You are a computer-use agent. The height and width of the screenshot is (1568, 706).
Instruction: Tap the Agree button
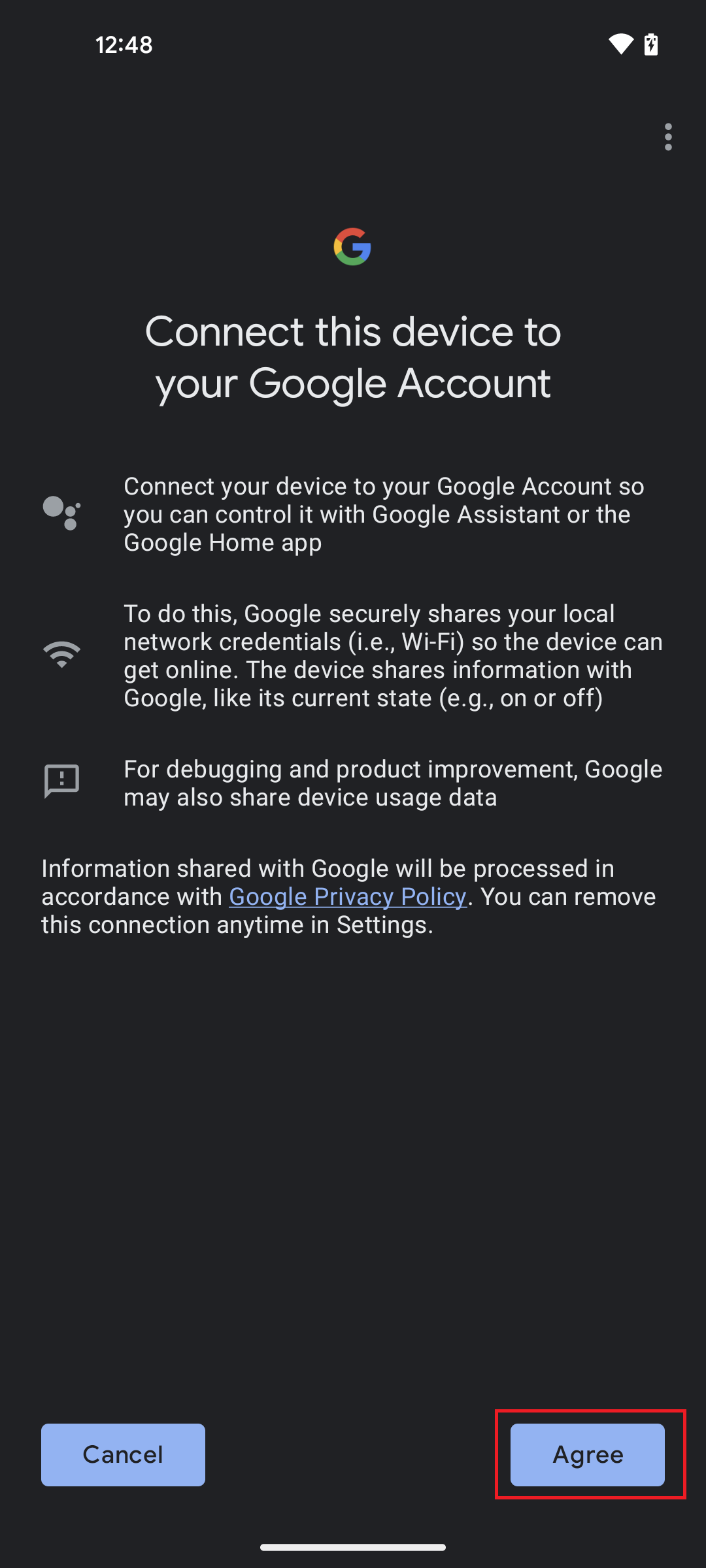point(587,1454)
